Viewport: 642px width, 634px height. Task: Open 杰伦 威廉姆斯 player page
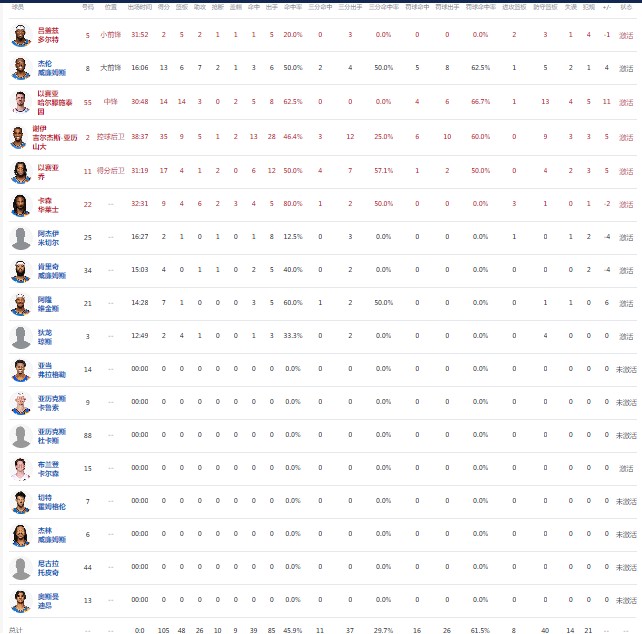pos(51,67)
